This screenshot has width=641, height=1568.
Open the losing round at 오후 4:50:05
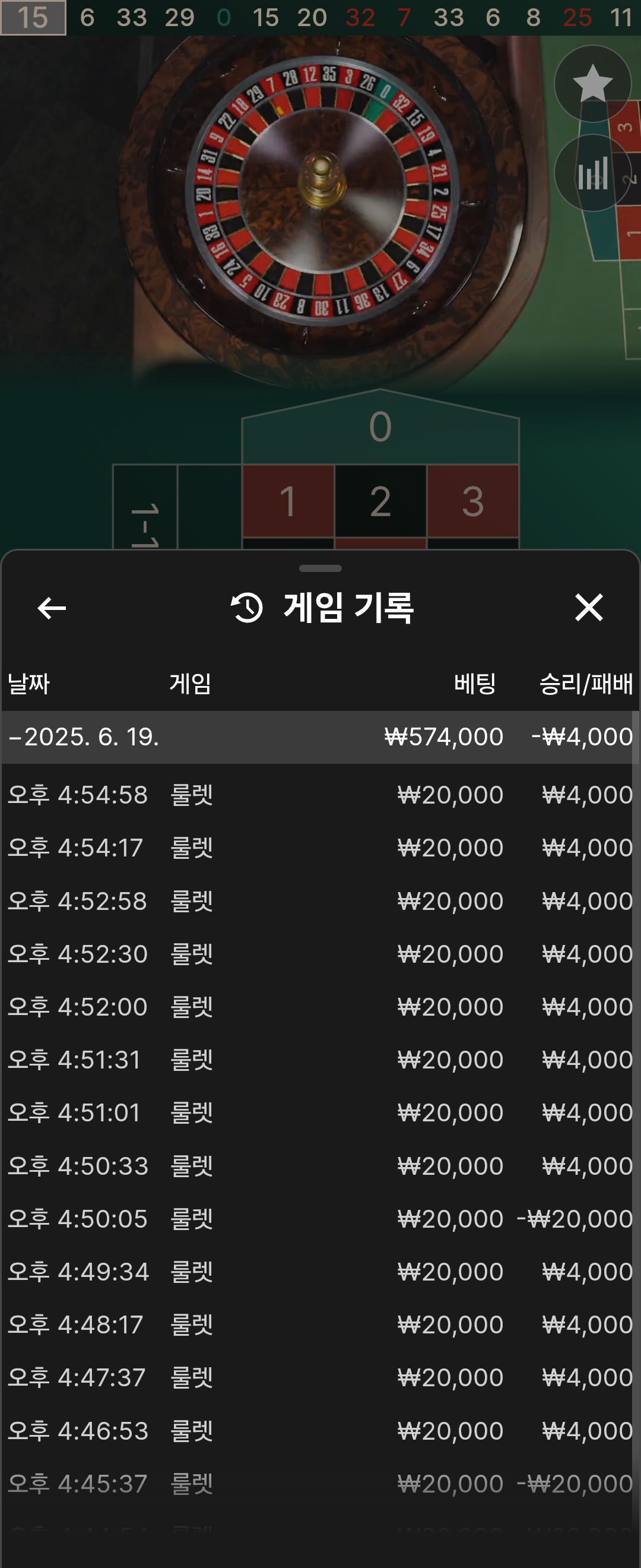tap(320, 1219)
